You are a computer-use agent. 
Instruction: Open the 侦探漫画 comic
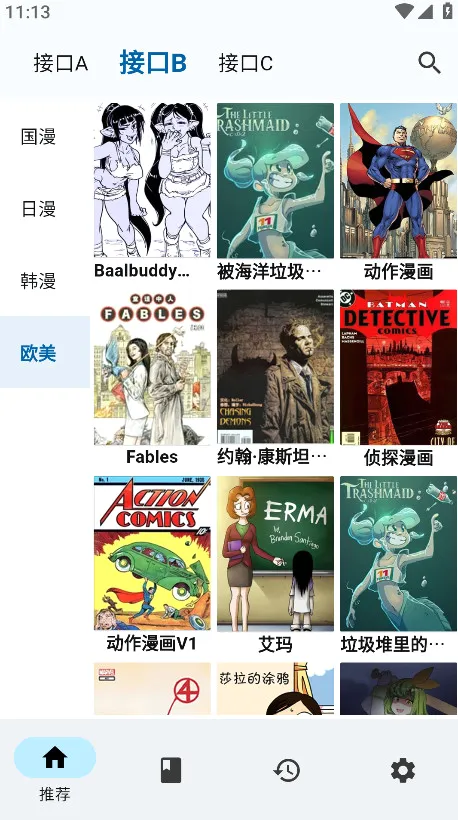click(398, 378)
